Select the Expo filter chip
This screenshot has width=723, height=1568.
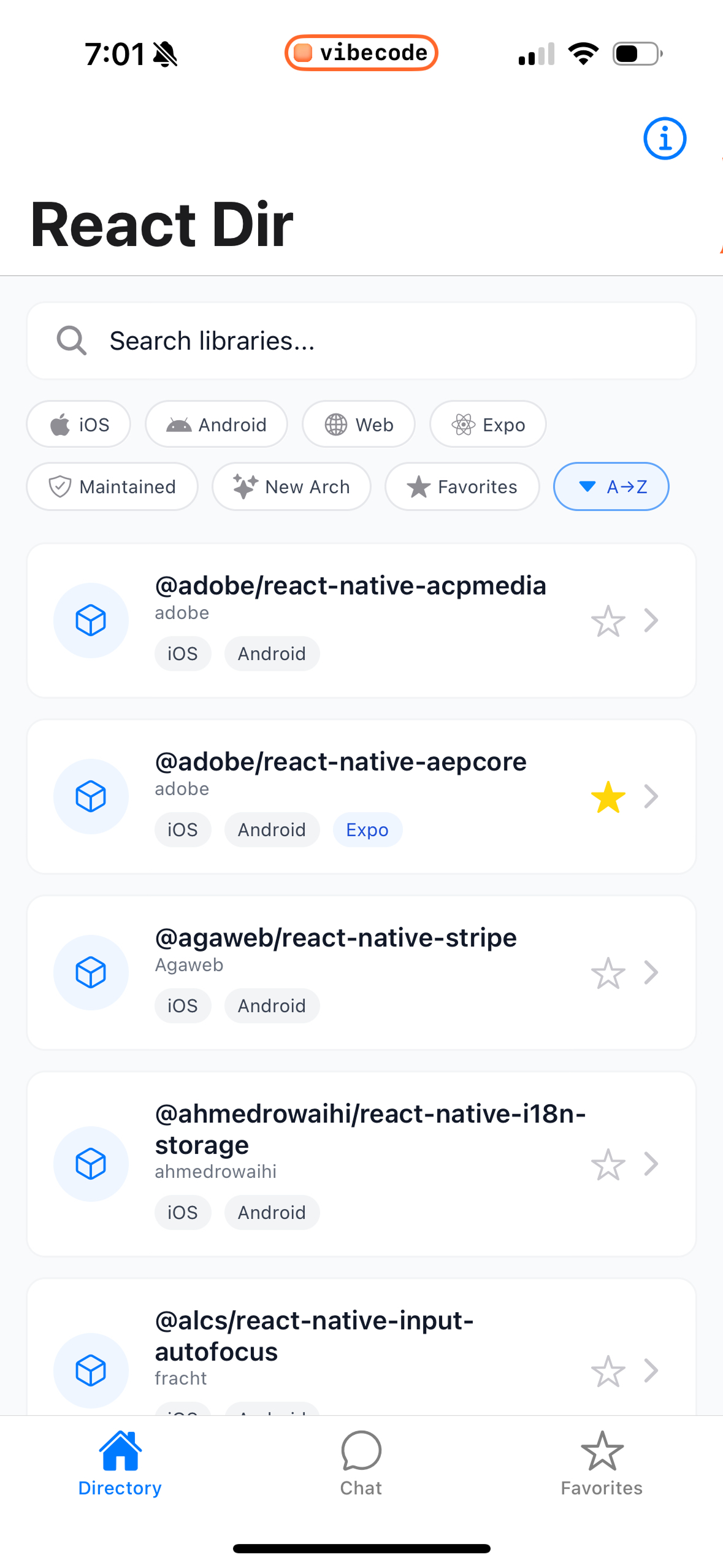[x=488, y=425]
